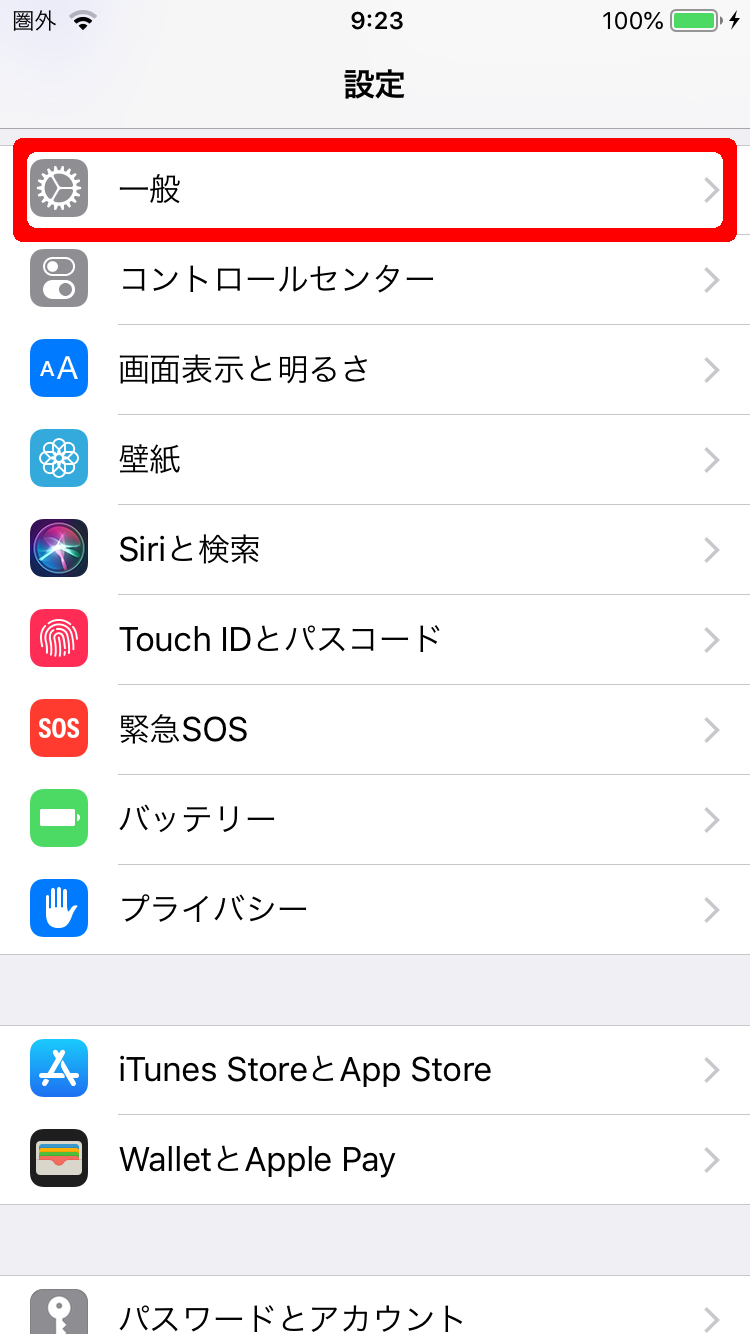750x1334 pixels.
Task: Open バッテリー settings
Action: (x=375, y=819)
